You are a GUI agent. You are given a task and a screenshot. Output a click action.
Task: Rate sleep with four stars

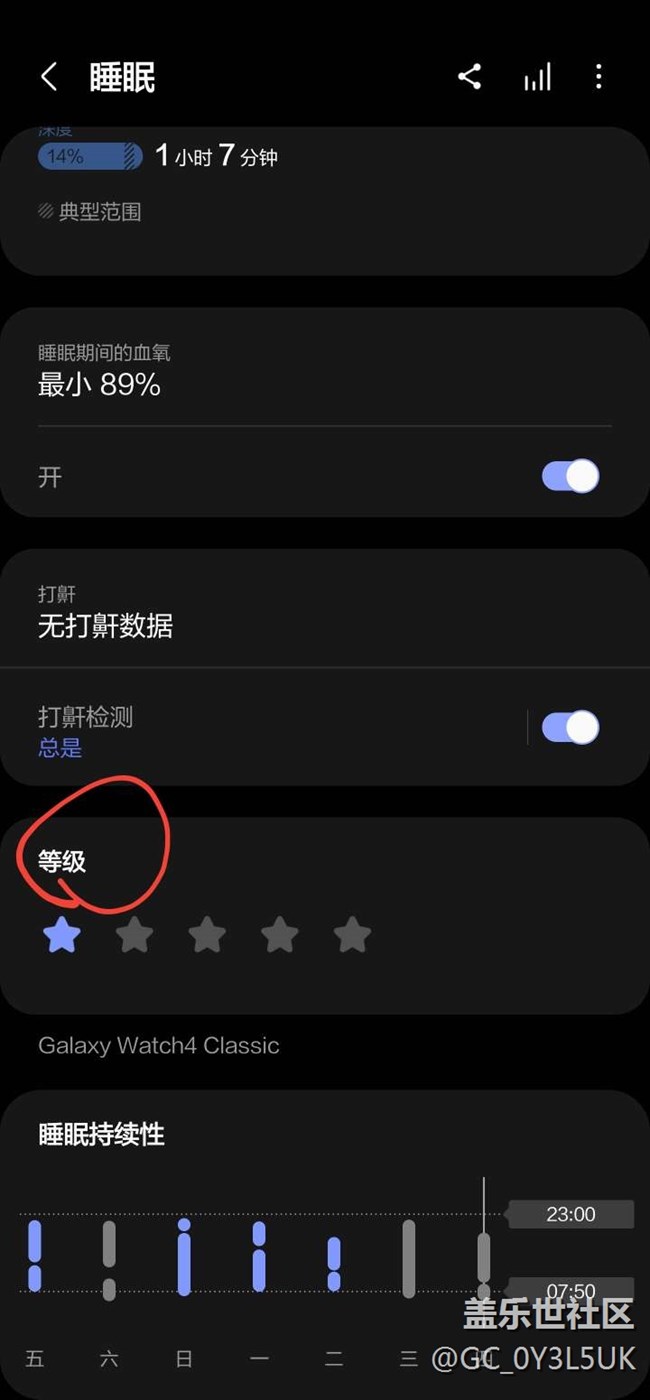tap(280, 937)
